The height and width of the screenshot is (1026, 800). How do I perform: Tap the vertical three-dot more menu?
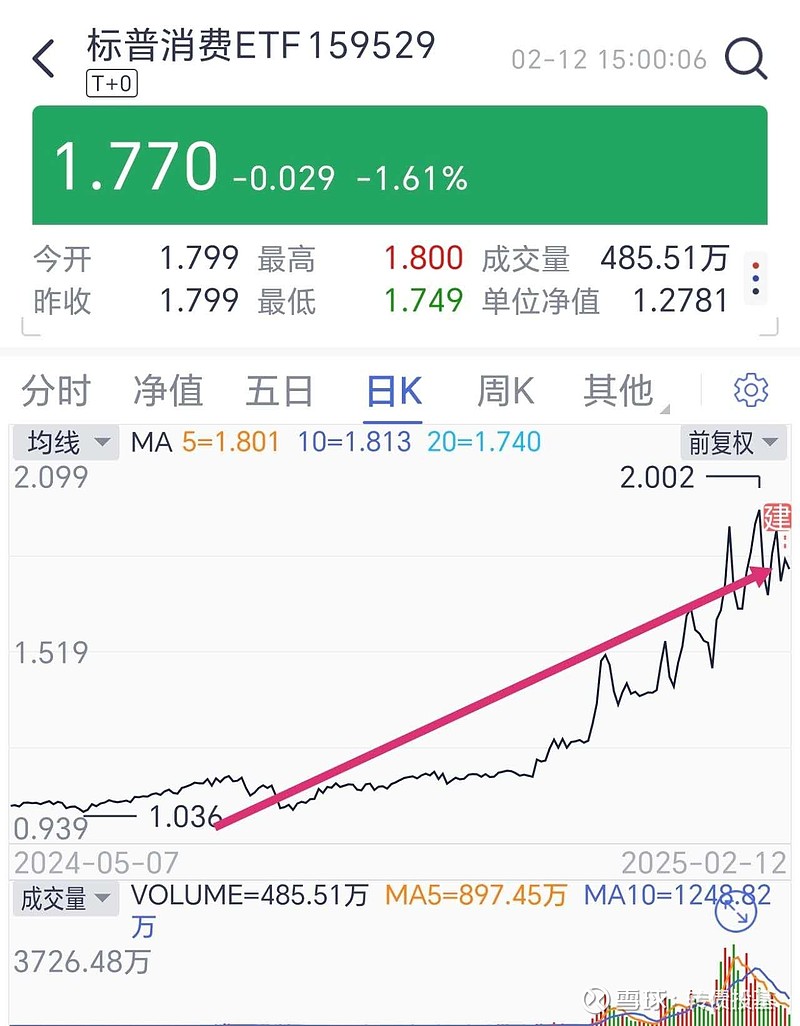click(755, 279)
